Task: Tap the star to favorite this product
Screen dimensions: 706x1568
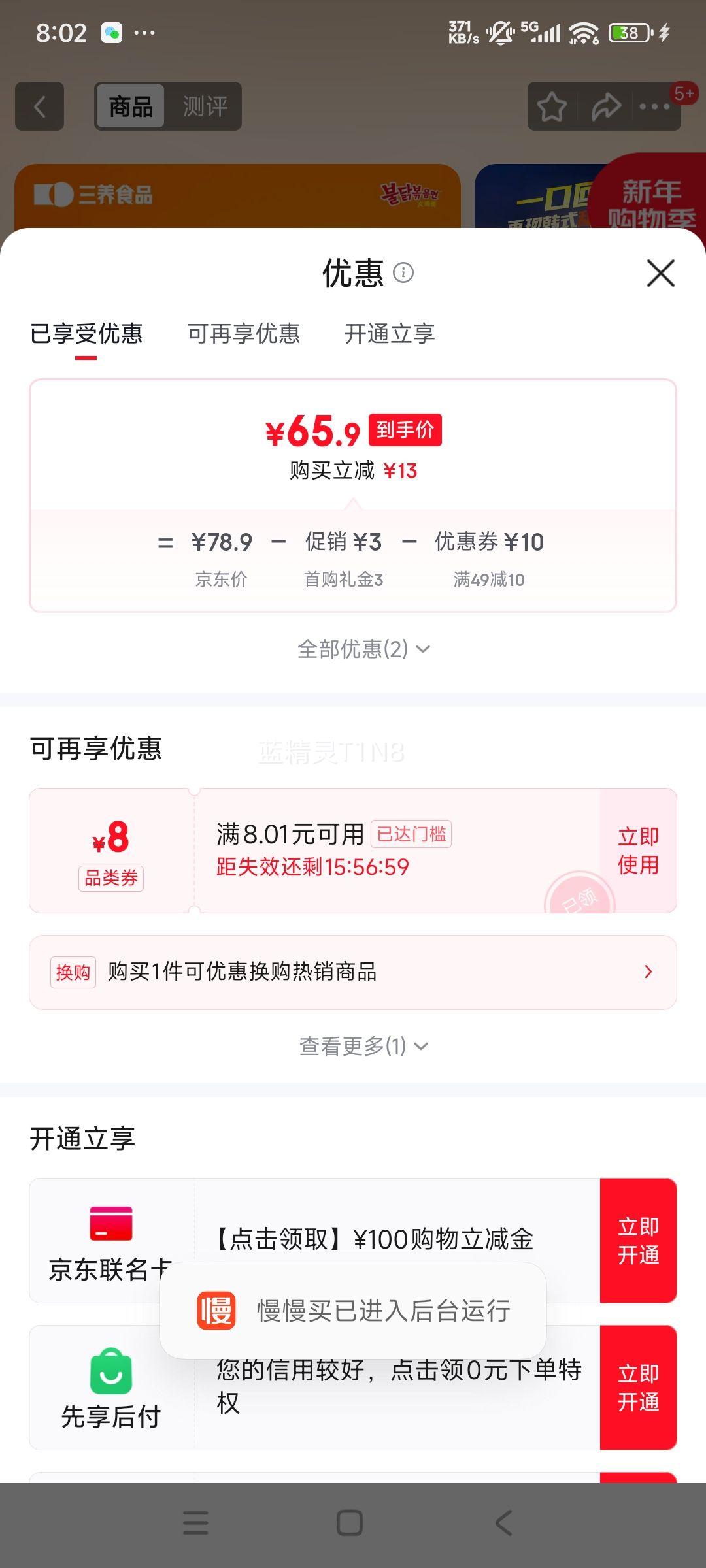Action: pos(551,105)
